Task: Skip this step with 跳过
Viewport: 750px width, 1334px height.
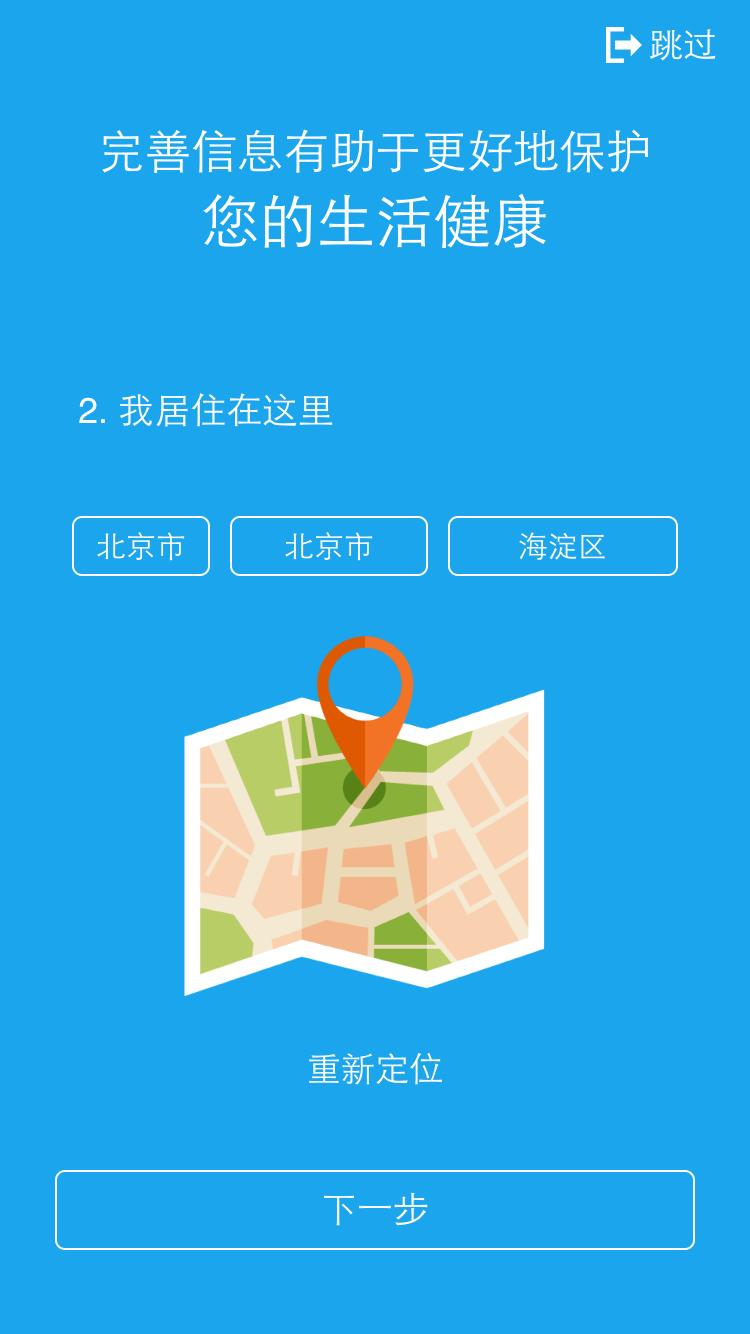Action: (662, 45)
